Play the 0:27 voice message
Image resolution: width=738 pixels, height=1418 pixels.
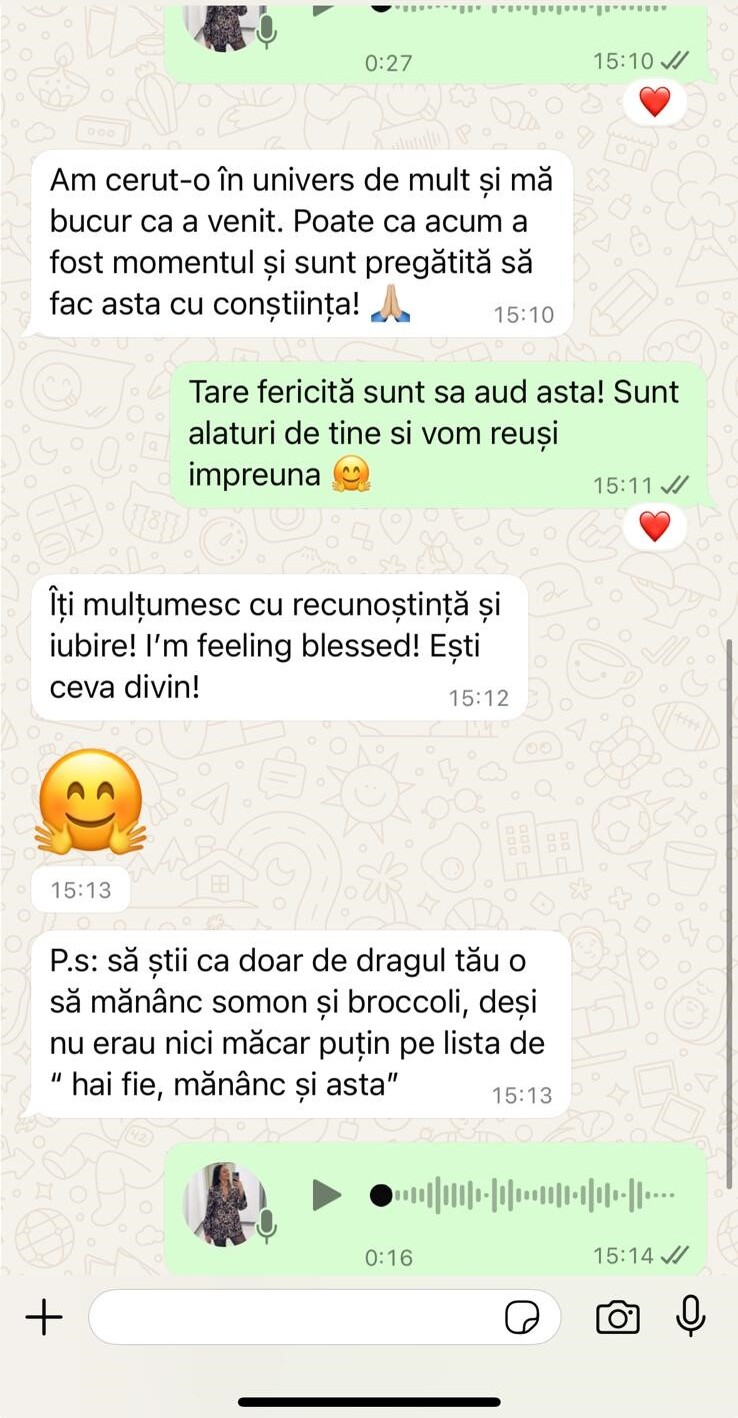click(324, 8)
